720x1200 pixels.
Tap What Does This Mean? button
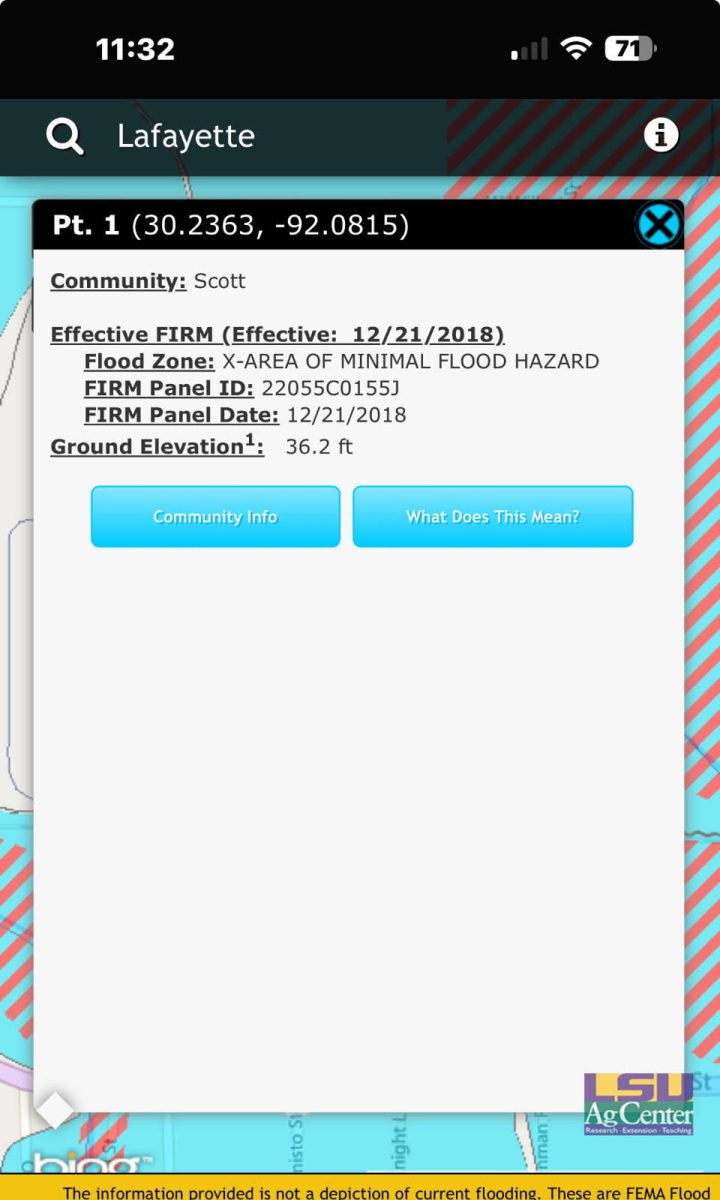tap(493, 517)
